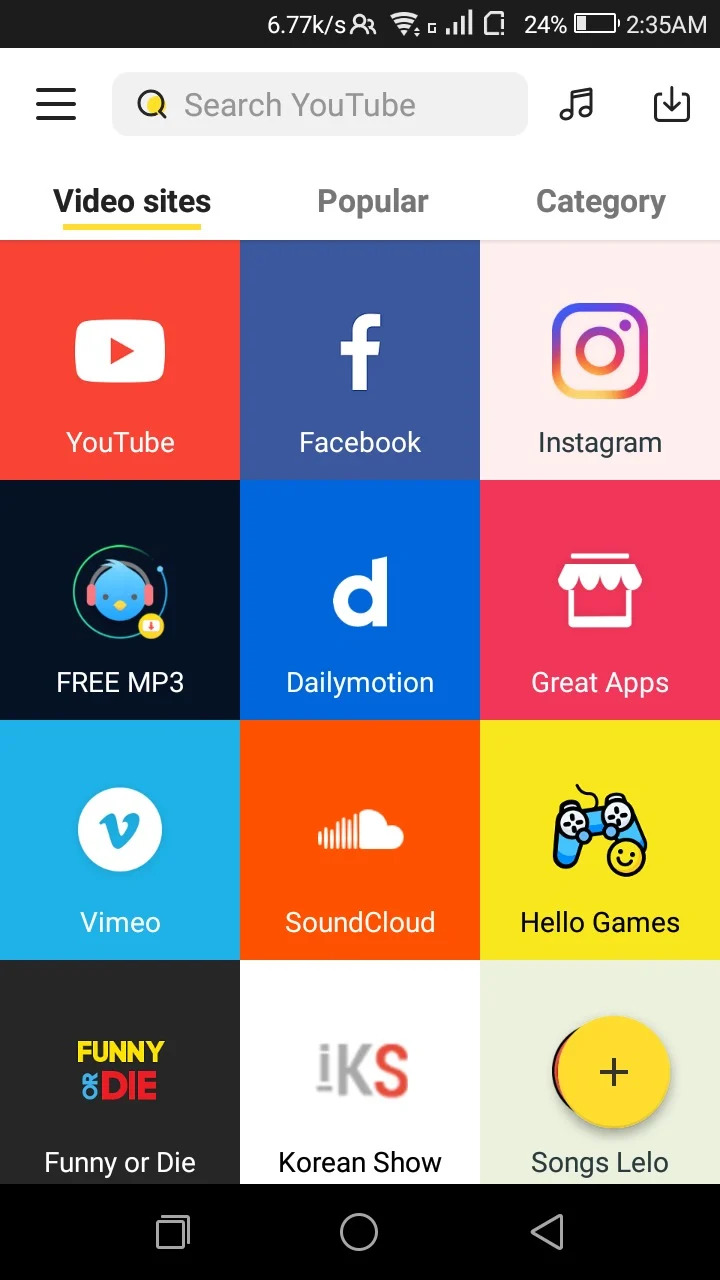Screen dimensions: 720x1280
Task: Stay on the Video sites tab
Action: coord(131,201)
